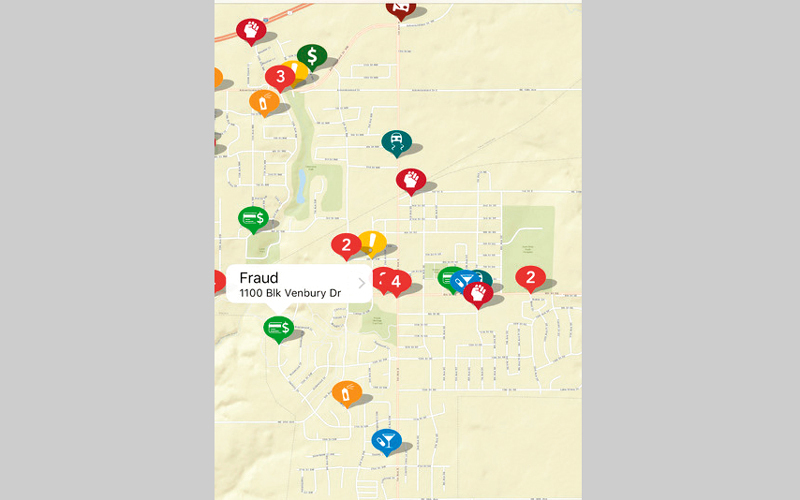
Task: Tap the dark red marker at the top edge
Action: (400, 8)
